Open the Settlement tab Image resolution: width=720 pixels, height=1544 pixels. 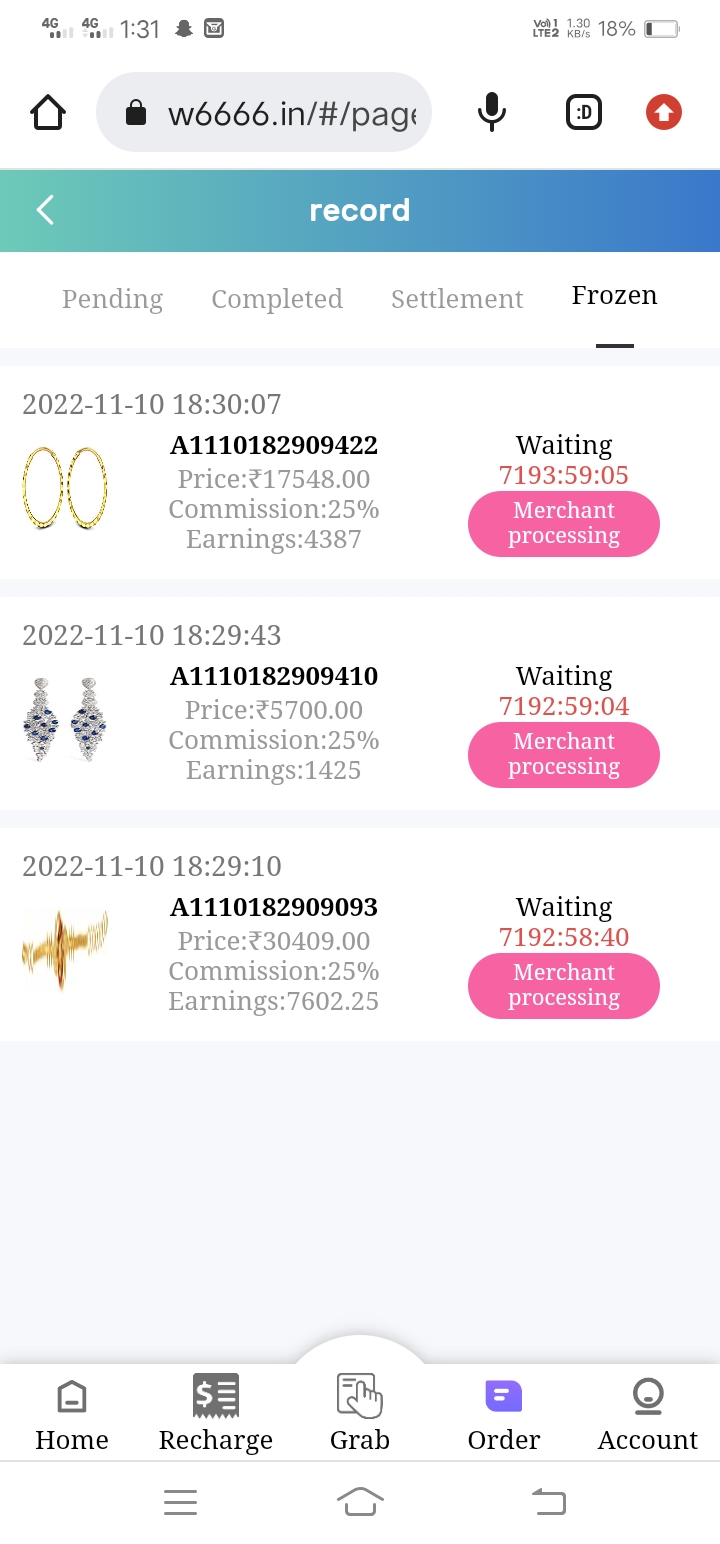click(457, 299)
